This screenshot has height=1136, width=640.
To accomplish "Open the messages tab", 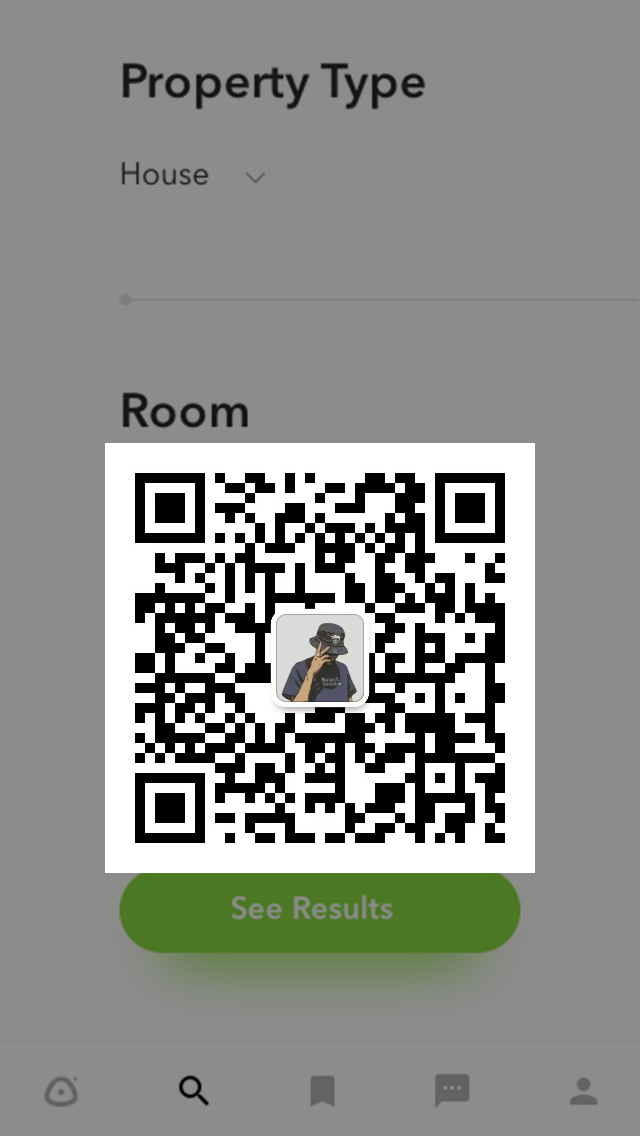I will tap(452, 1091).
